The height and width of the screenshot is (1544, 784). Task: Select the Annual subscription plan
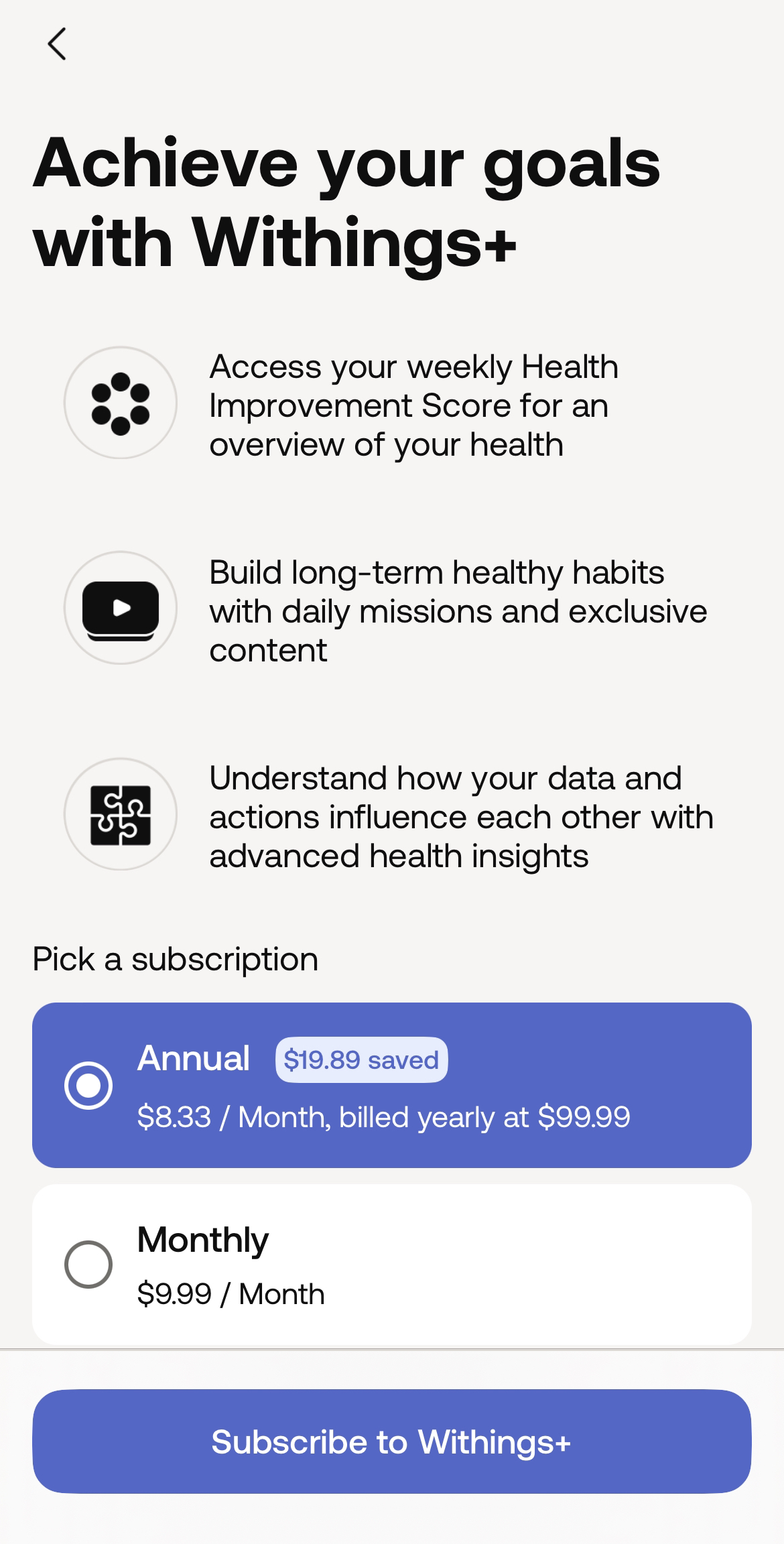point(391,1085)
